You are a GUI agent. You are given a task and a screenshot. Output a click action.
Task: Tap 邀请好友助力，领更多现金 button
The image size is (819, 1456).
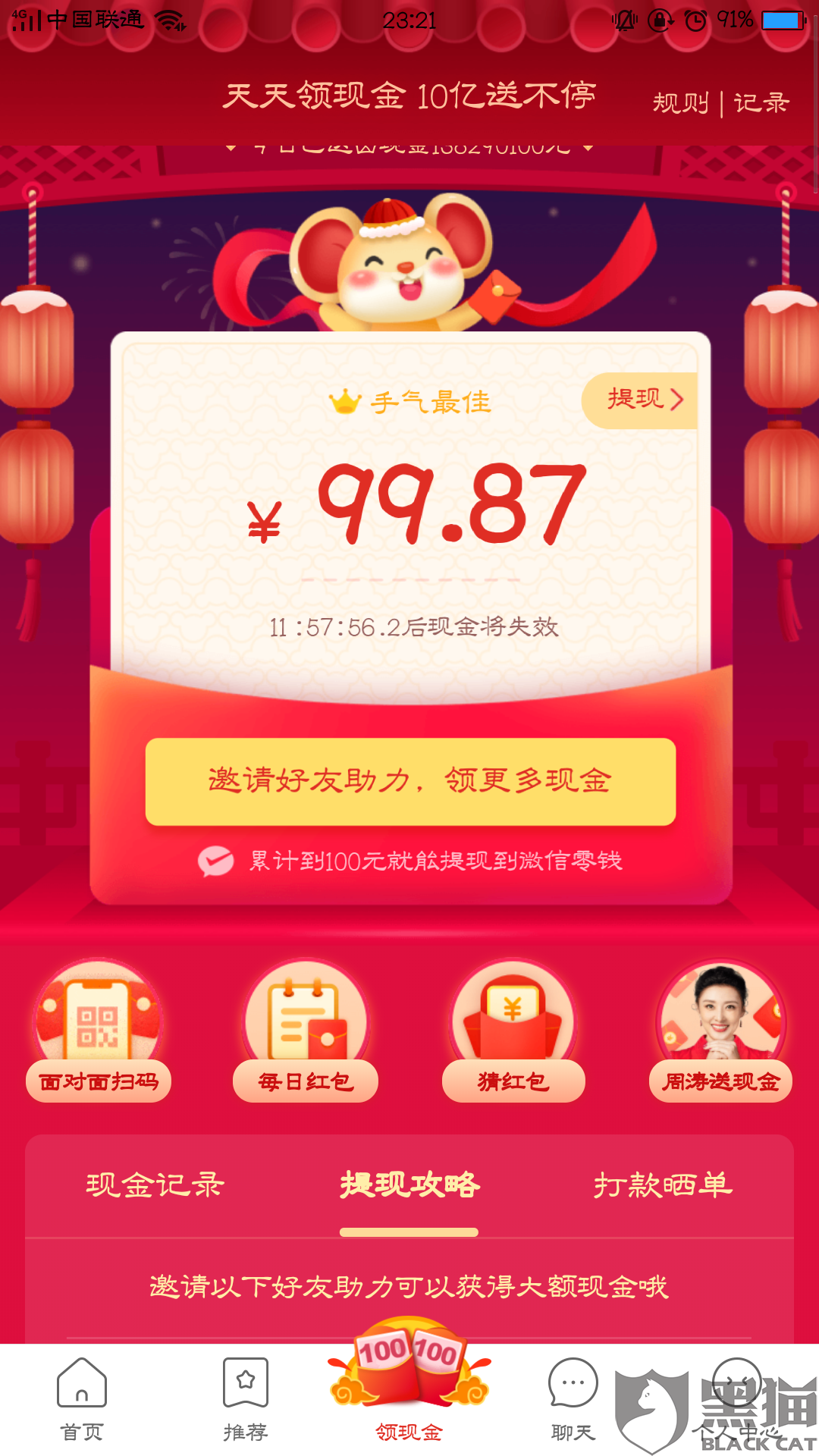(410, 781)
